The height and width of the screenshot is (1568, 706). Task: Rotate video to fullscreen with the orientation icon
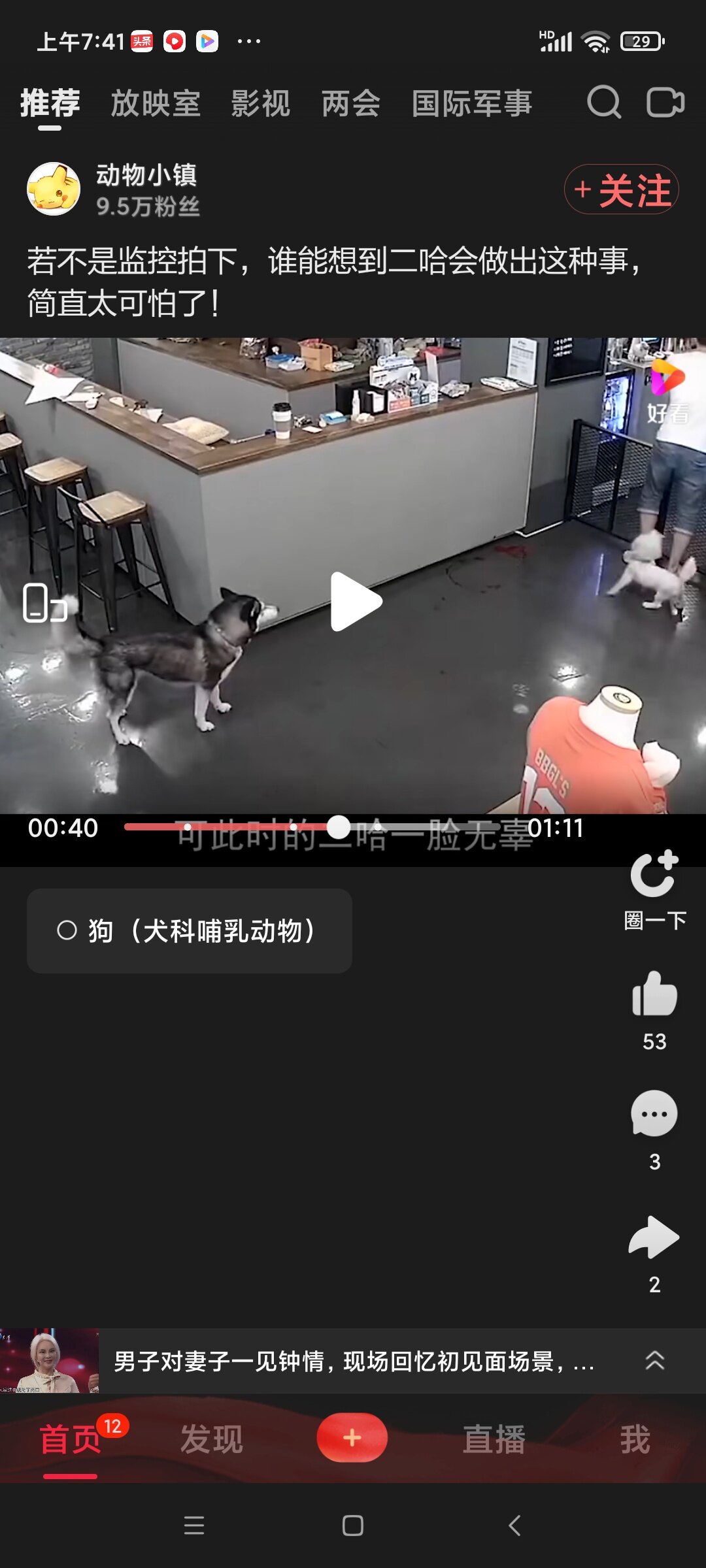[x=44, y=602]
